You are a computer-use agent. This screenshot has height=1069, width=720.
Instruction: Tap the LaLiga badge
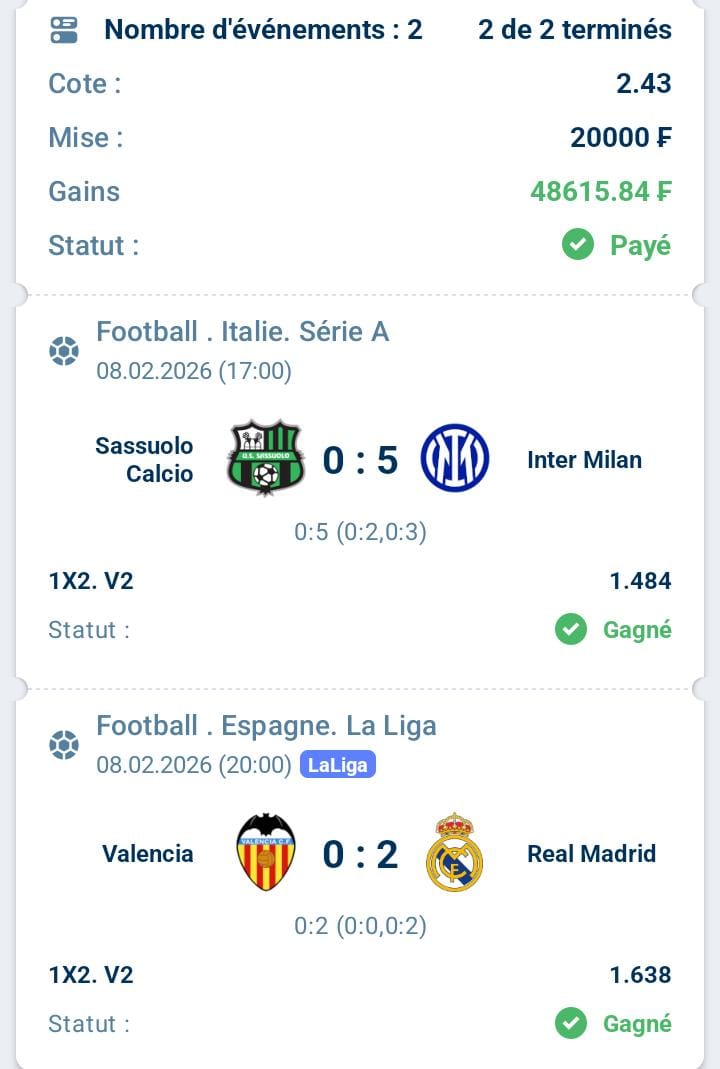[338, 766]
